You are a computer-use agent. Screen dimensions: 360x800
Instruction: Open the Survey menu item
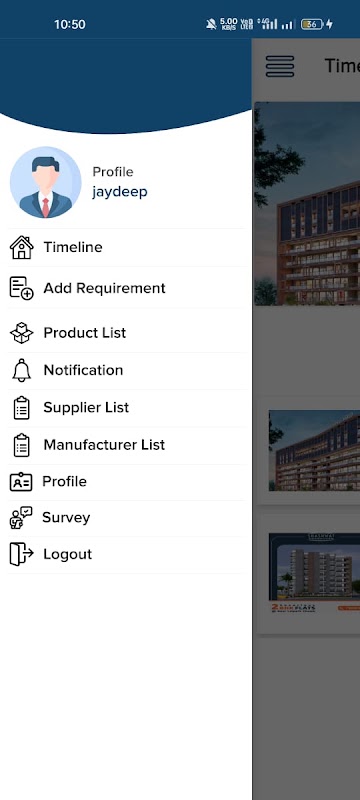click(125, 518)
